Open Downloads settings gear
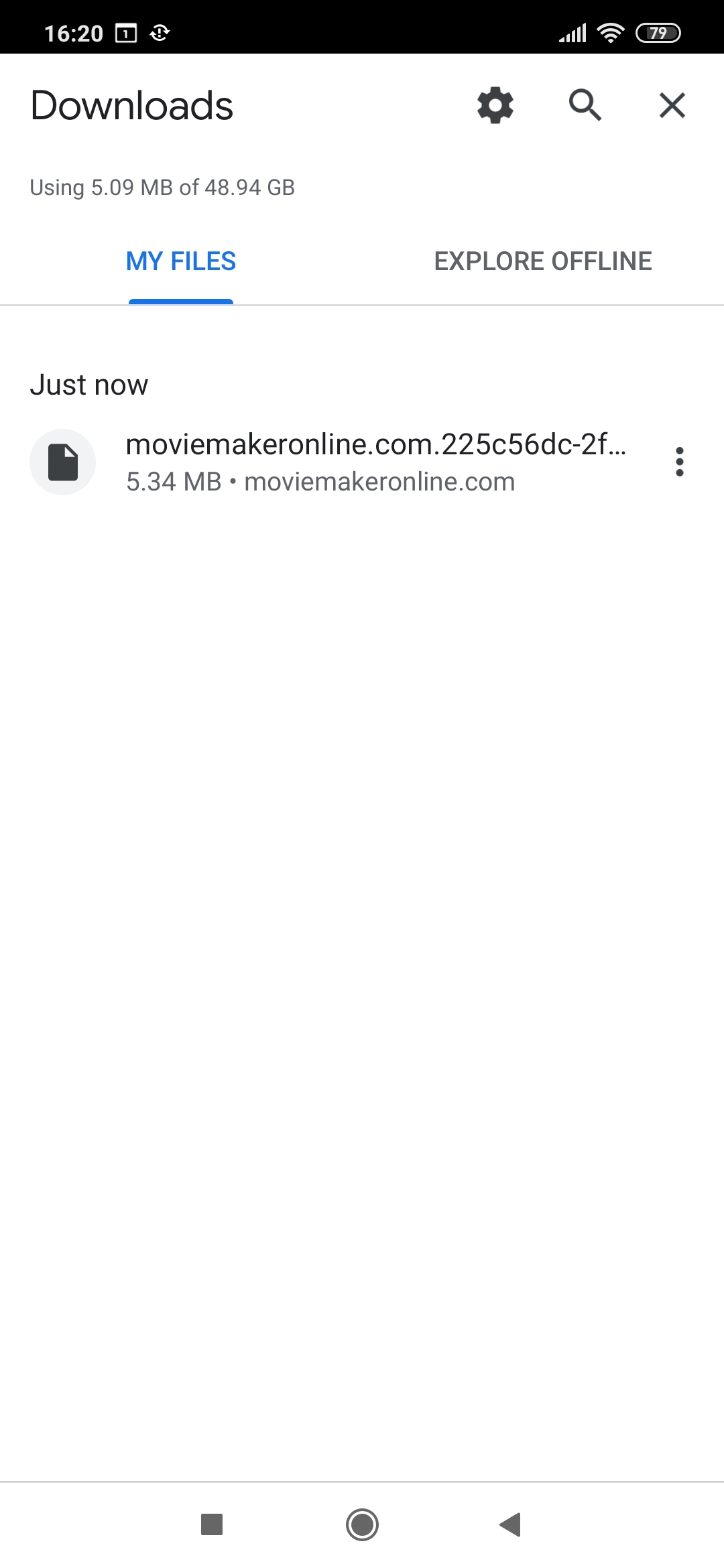 [x=495, y=105]
